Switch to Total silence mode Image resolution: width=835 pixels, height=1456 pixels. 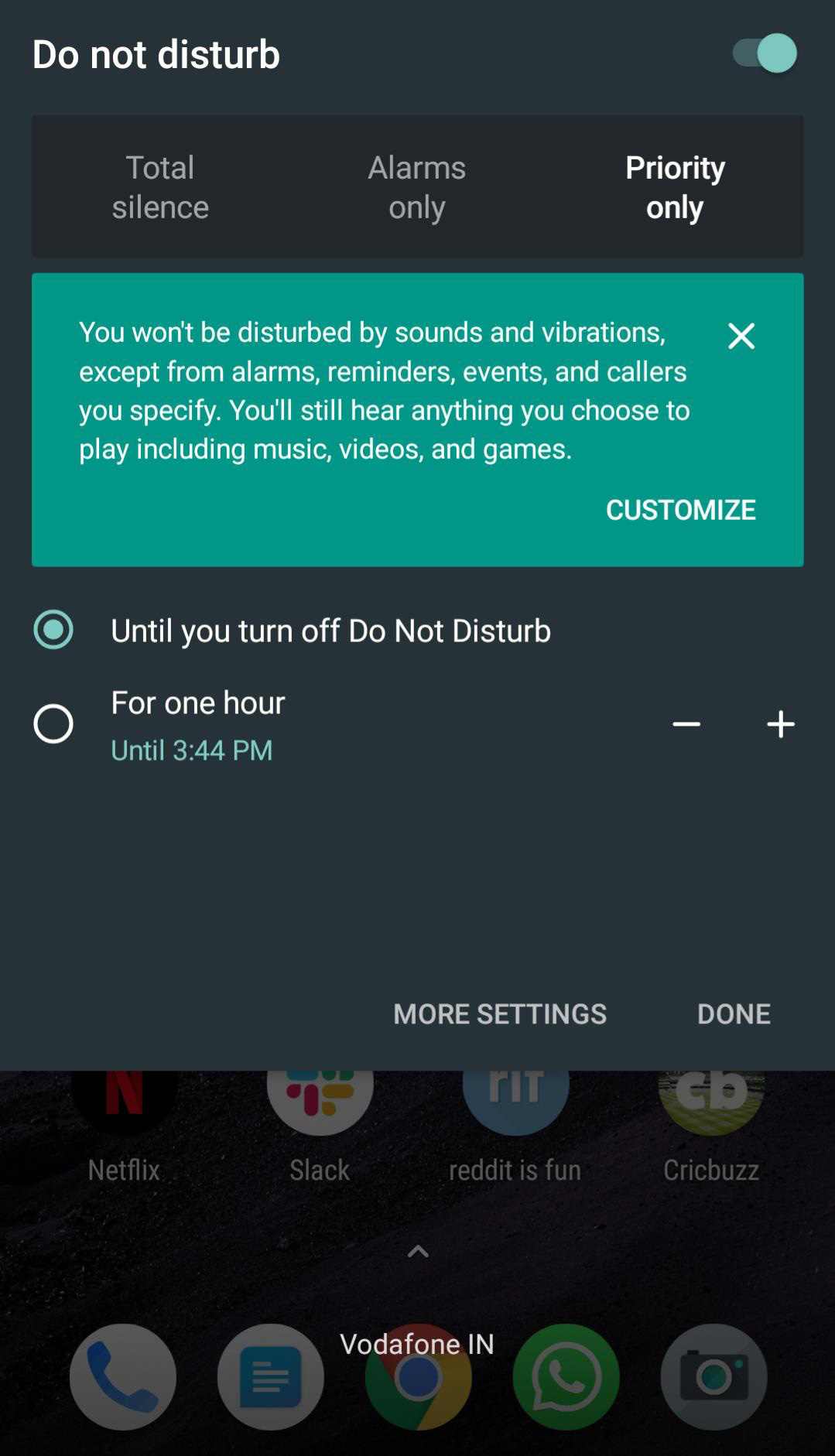click(160, 187)
